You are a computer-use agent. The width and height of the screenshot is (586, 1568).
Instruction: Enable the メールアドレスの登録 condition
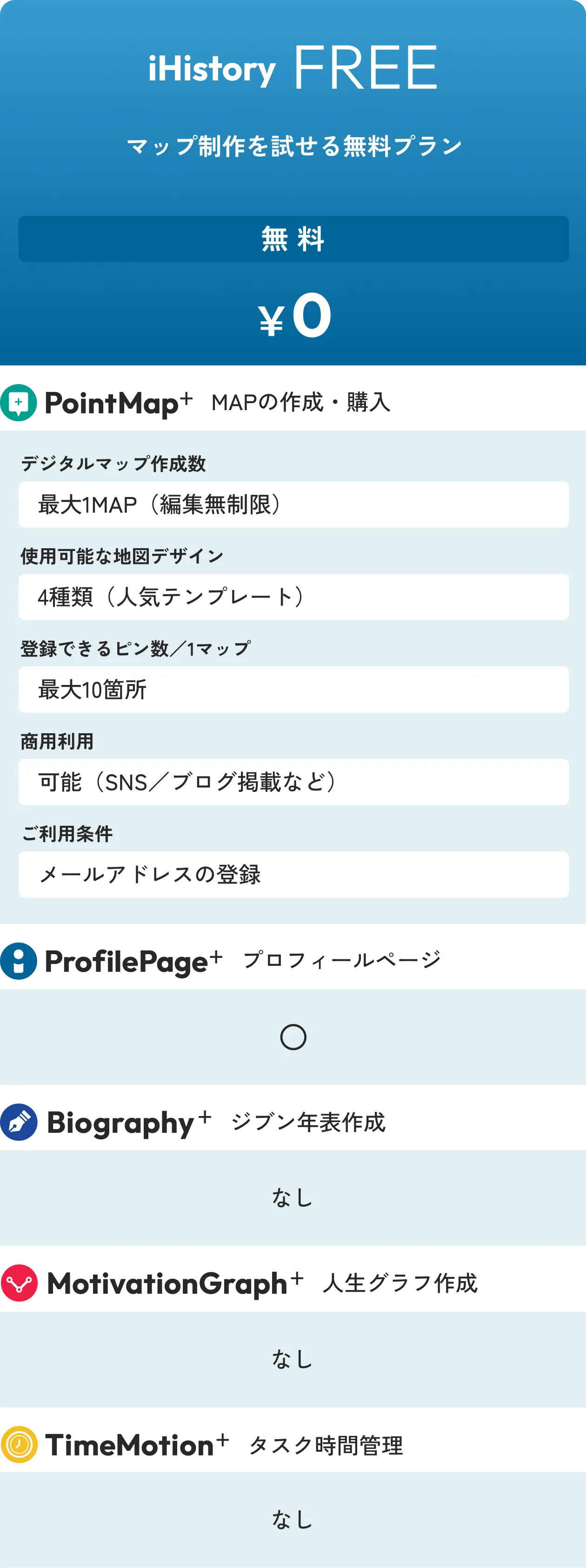click(x=293, y=875)
